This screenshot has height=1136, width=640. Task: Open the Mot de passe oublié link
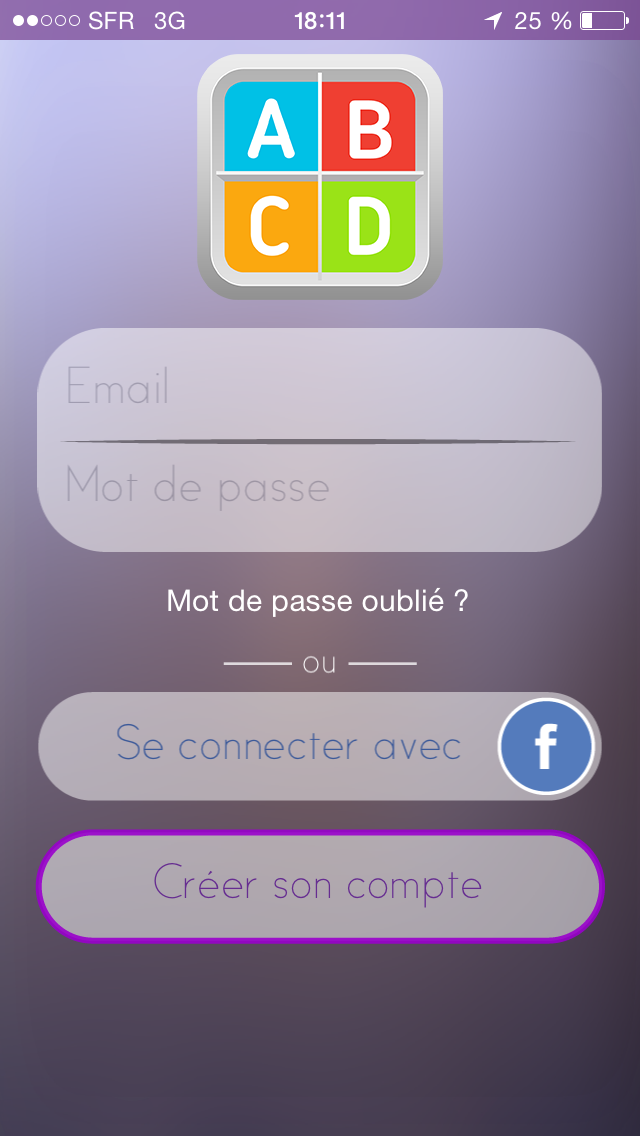pyautogui.click(x=317, y=601)
